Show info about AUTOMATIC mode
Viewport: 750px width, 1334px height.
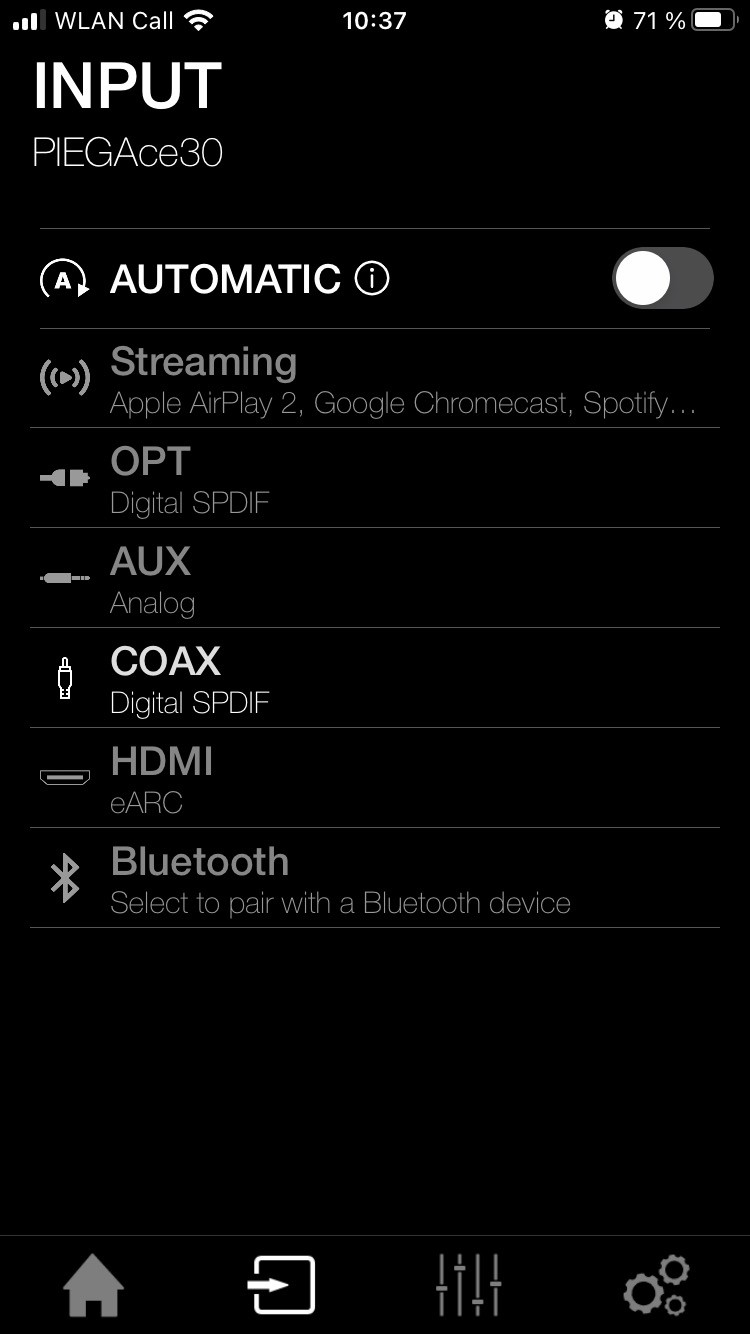372,279
